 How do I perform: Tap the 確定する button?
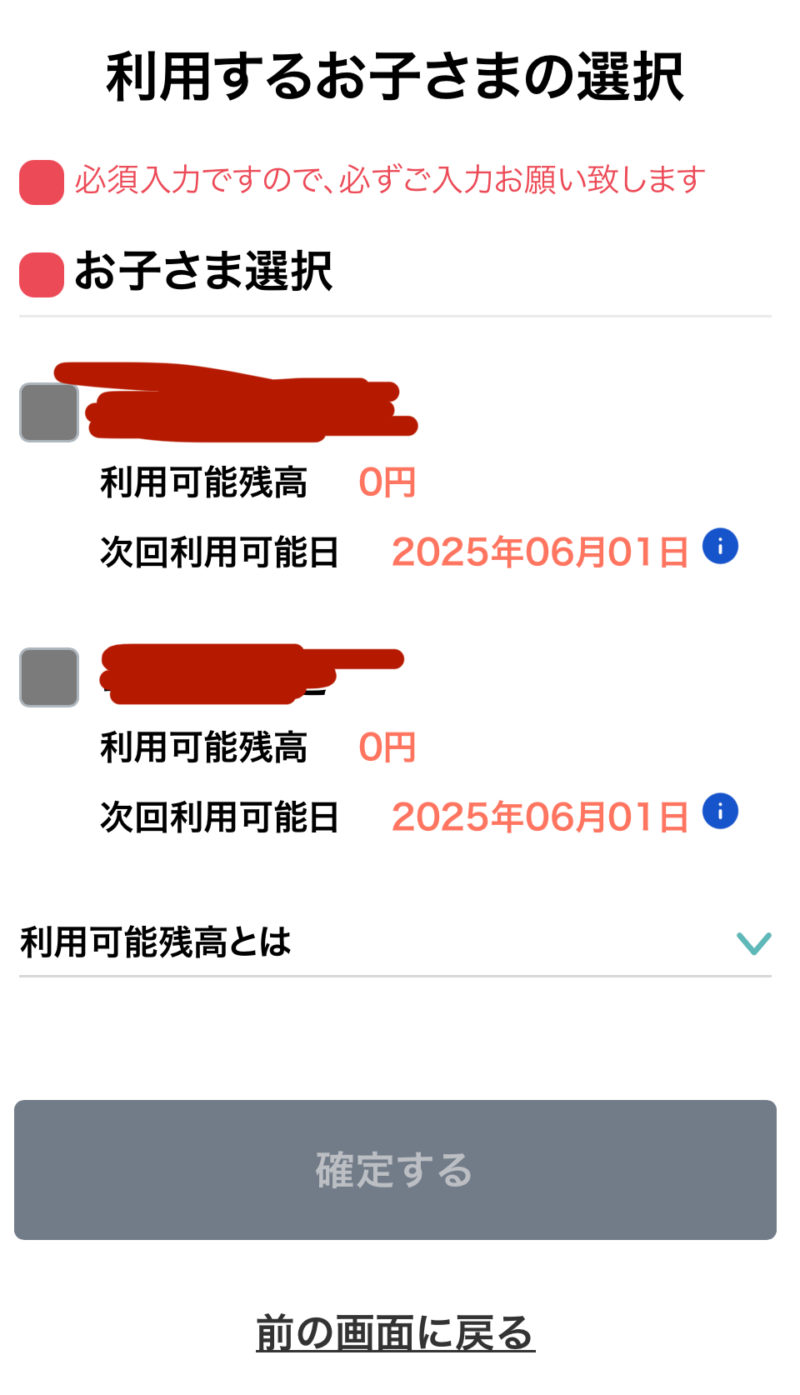(395, 1170)
